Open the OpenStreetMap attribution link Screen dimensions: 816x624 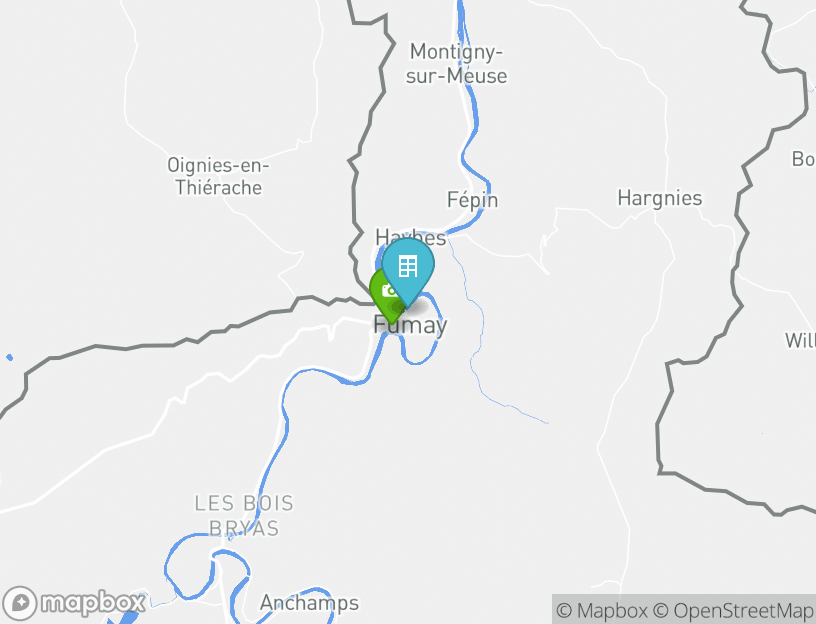tap(733, 610)
